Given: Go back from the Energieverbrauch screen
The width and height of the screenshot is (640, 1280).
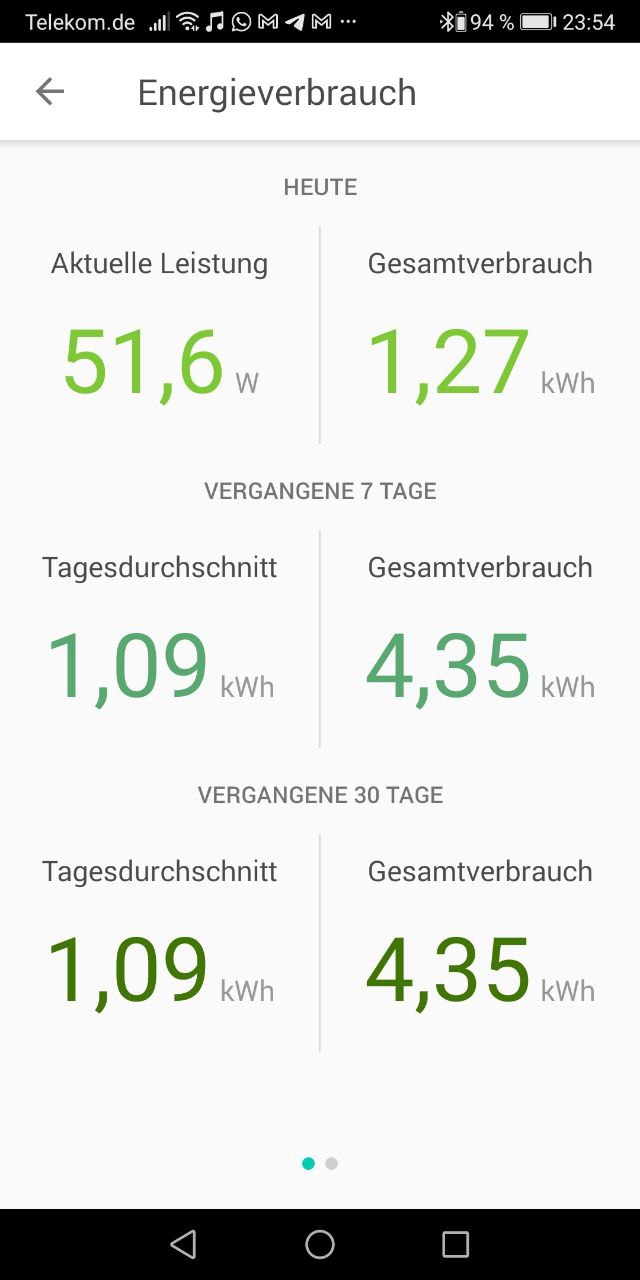Looking at the screenshot, I should coord(49,92).
